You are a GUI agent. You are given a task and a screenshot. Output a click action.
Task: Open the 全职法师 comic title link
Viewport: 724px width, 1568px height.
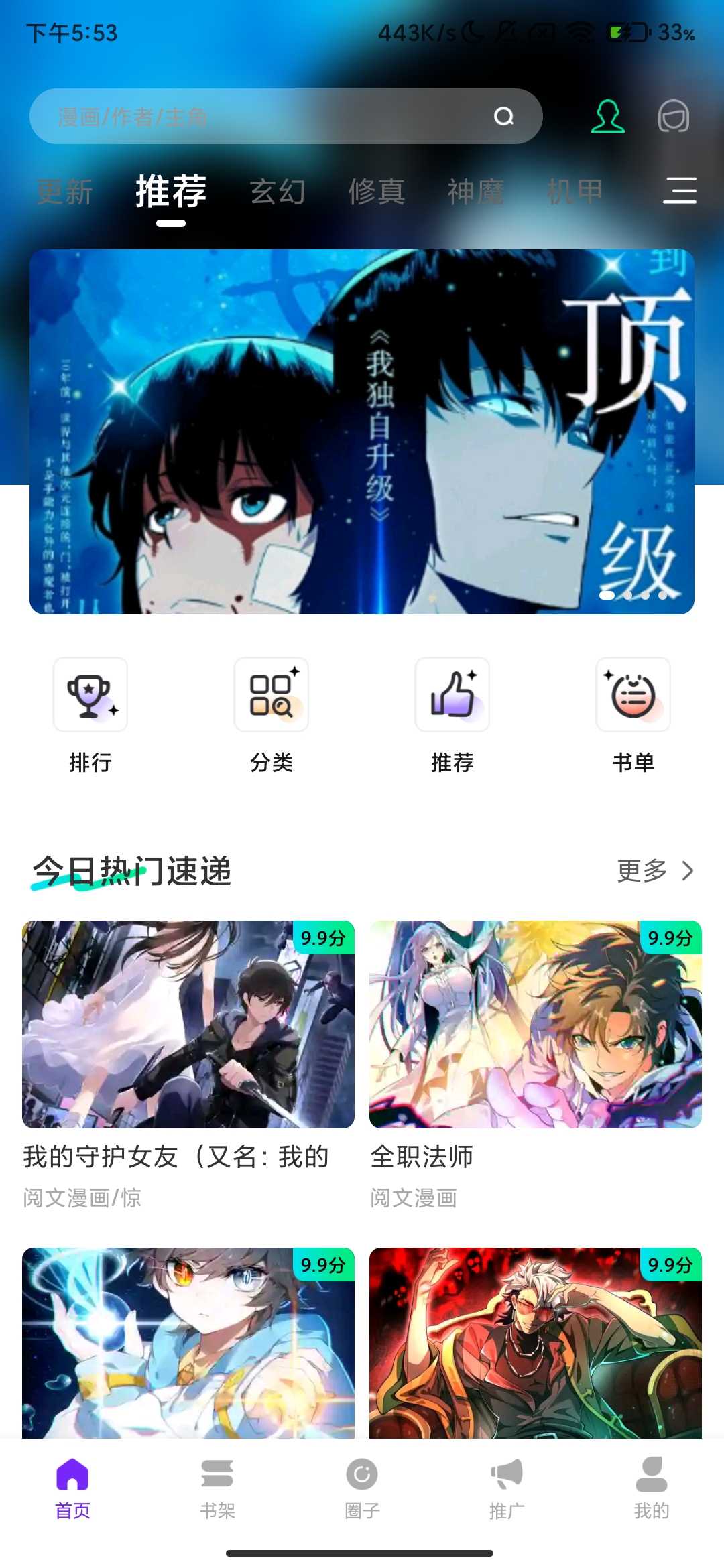pos(422,1156)
